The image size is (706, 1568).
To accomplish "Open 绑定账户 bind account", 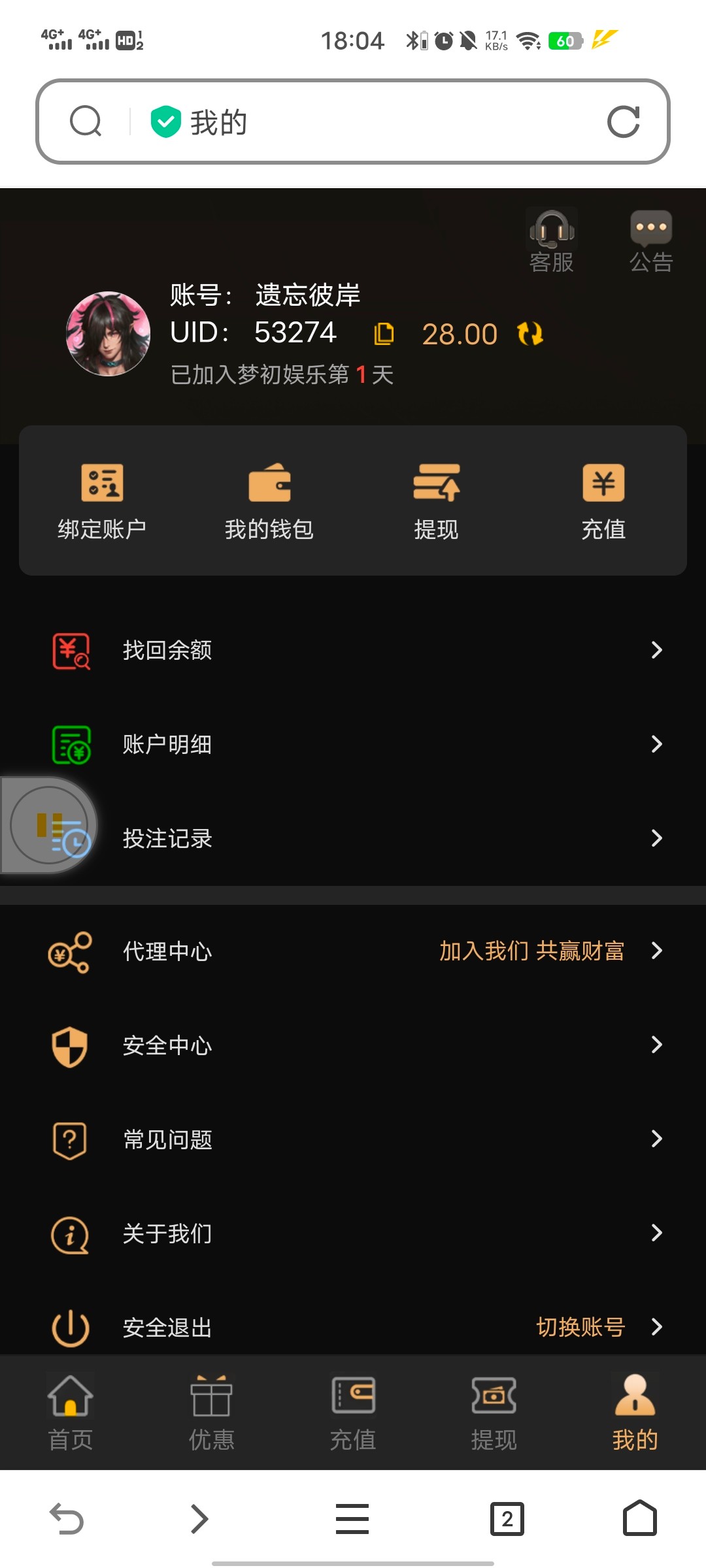I will click(102, 501).
